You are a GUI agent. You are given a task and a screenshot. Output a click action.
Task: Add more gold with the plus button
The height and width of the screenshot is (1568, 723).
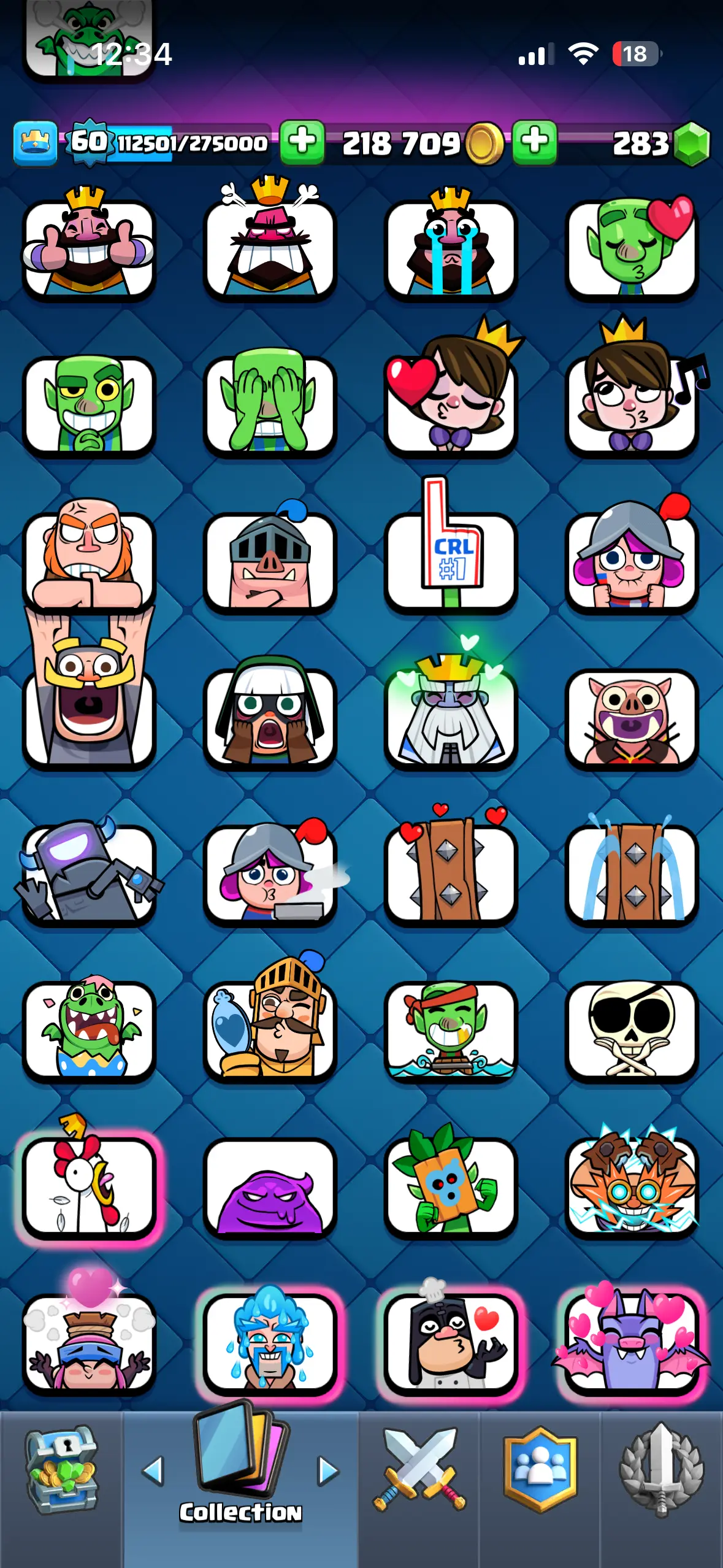(x=302, y=142)
